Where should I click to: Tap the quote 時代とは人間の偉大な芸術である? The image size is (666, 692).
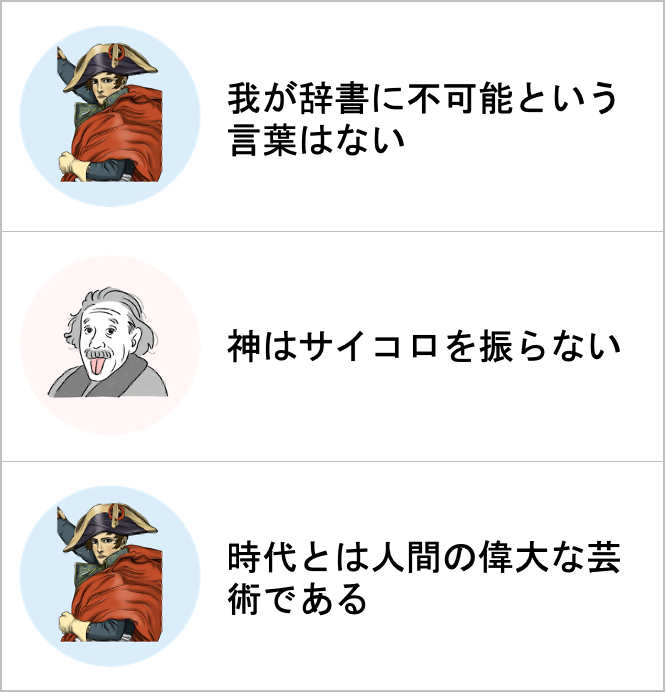tap(424, 577)
